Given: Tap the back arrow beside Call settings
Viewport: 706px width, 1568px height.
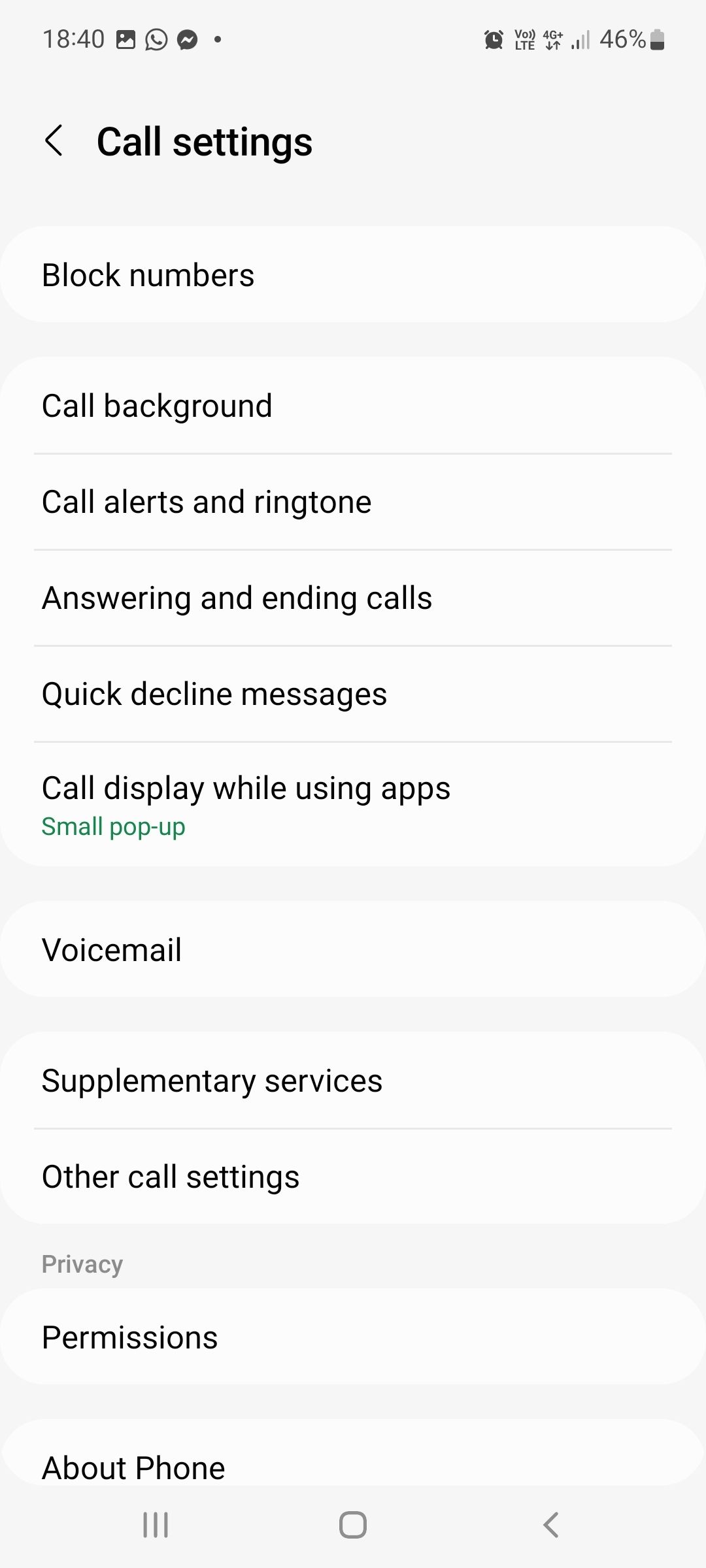Looking at the screenshot, I should [55, 140].
